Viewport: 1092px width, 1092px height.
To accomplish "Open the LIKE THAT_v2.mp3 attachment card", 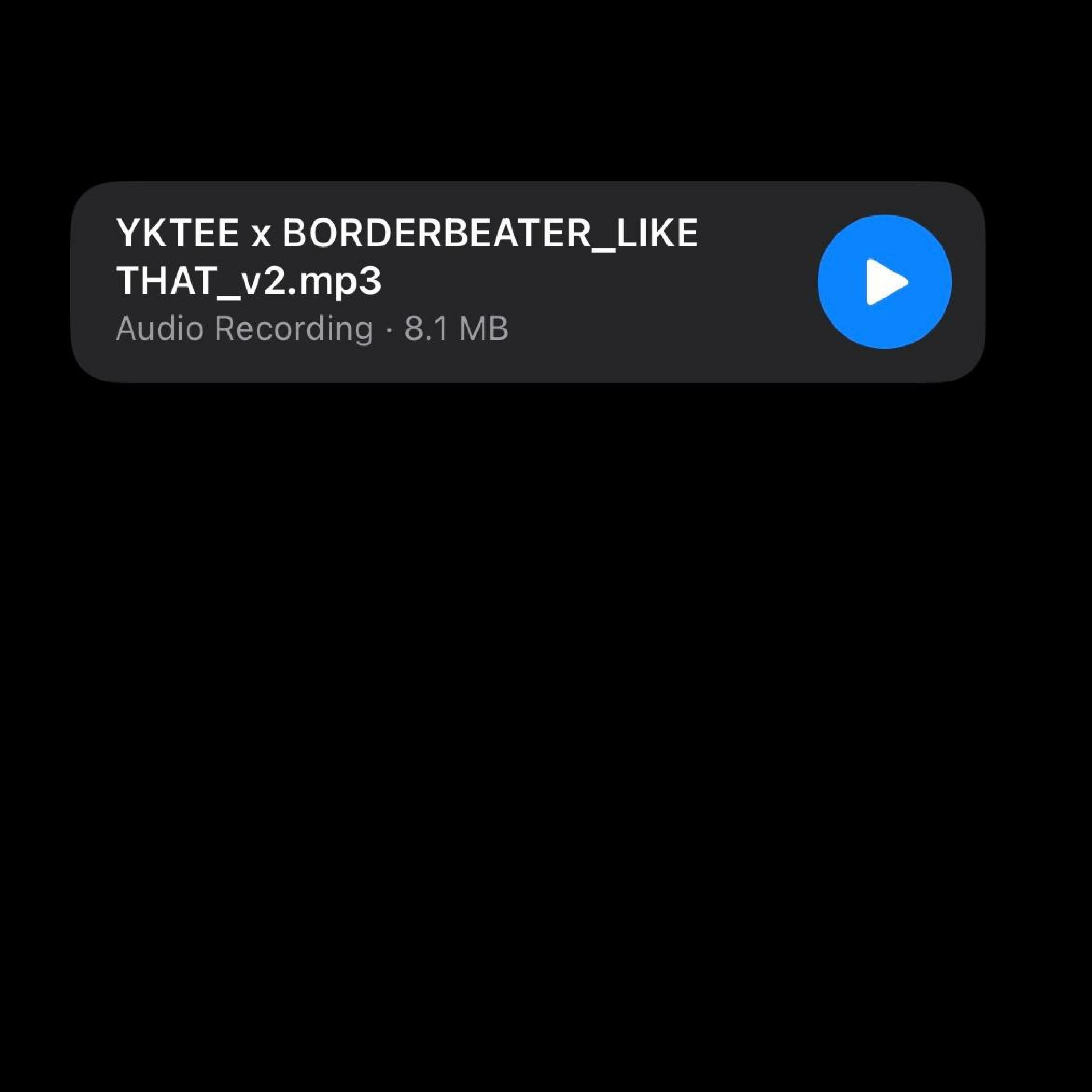I will point(407,281).
